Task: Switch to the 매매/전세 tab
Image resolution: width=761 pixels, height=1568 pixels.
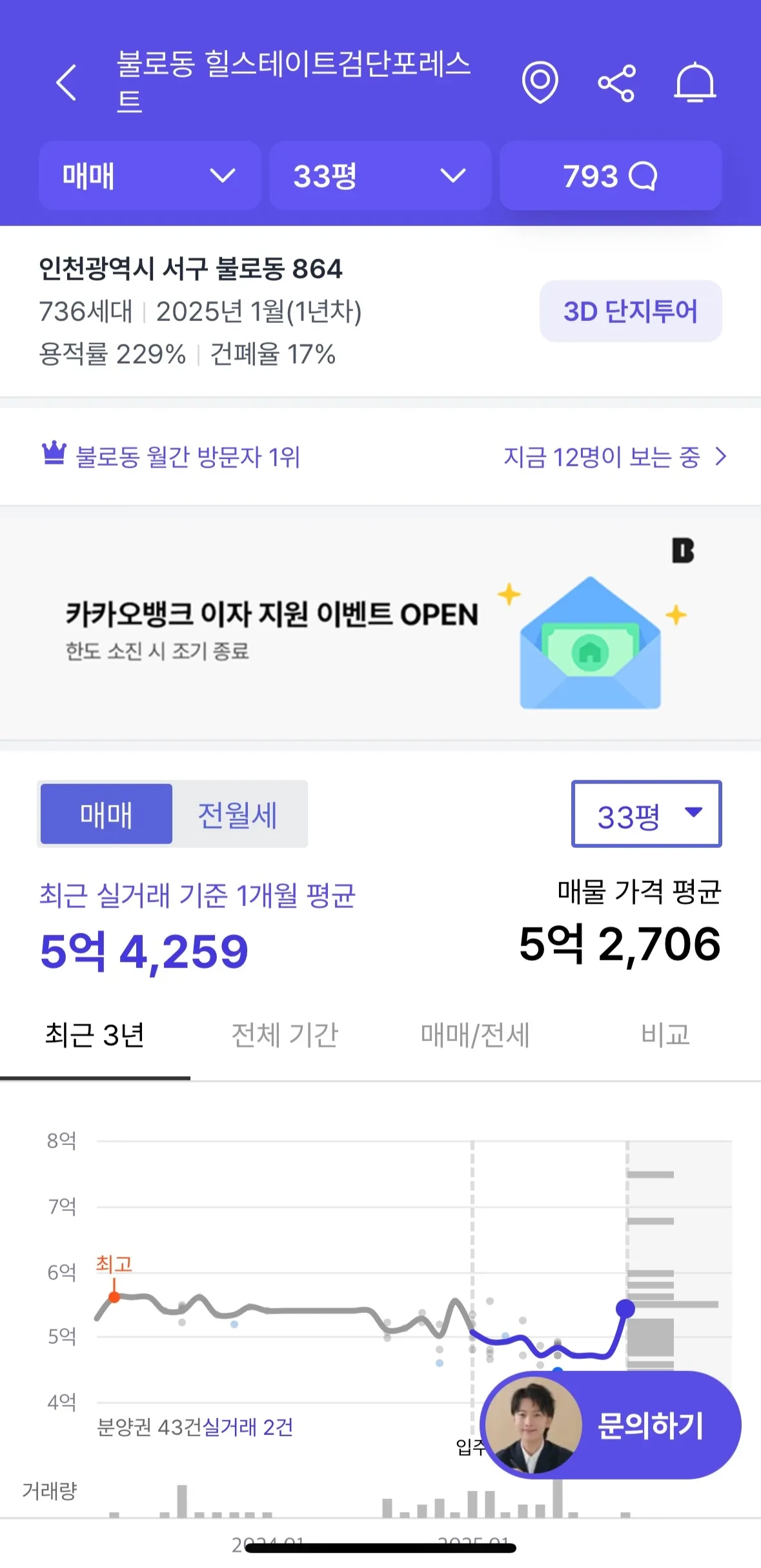Action: tap(475, 1035)
